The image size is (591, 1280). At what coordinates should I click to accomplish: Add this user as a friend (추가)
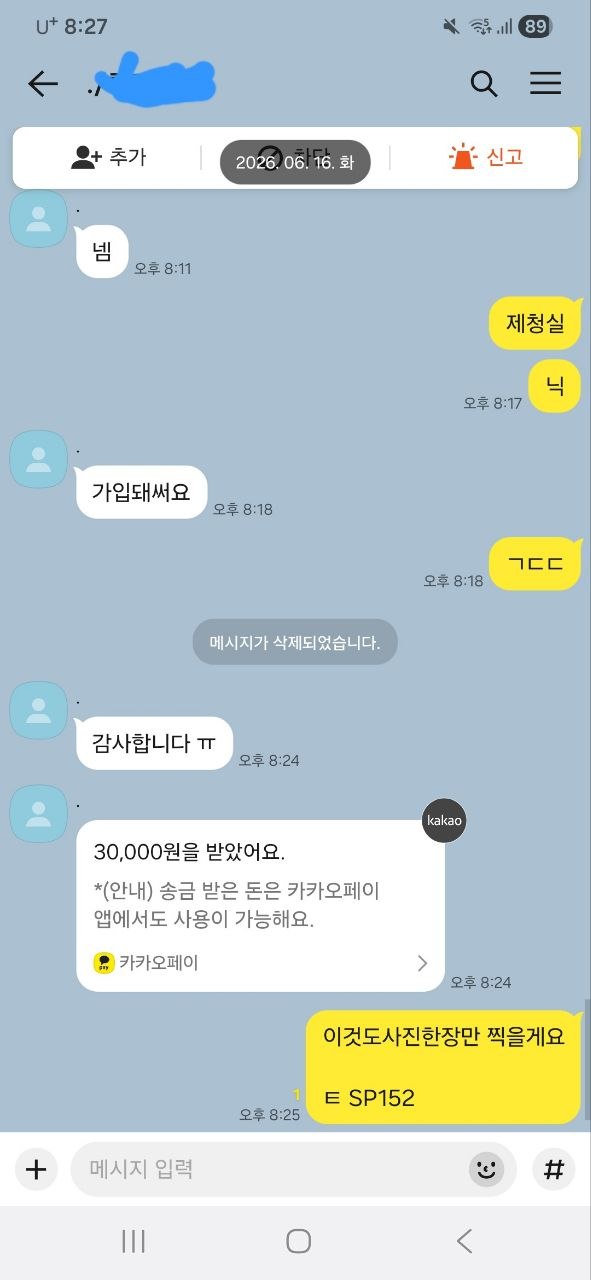[x=109, y=157]
